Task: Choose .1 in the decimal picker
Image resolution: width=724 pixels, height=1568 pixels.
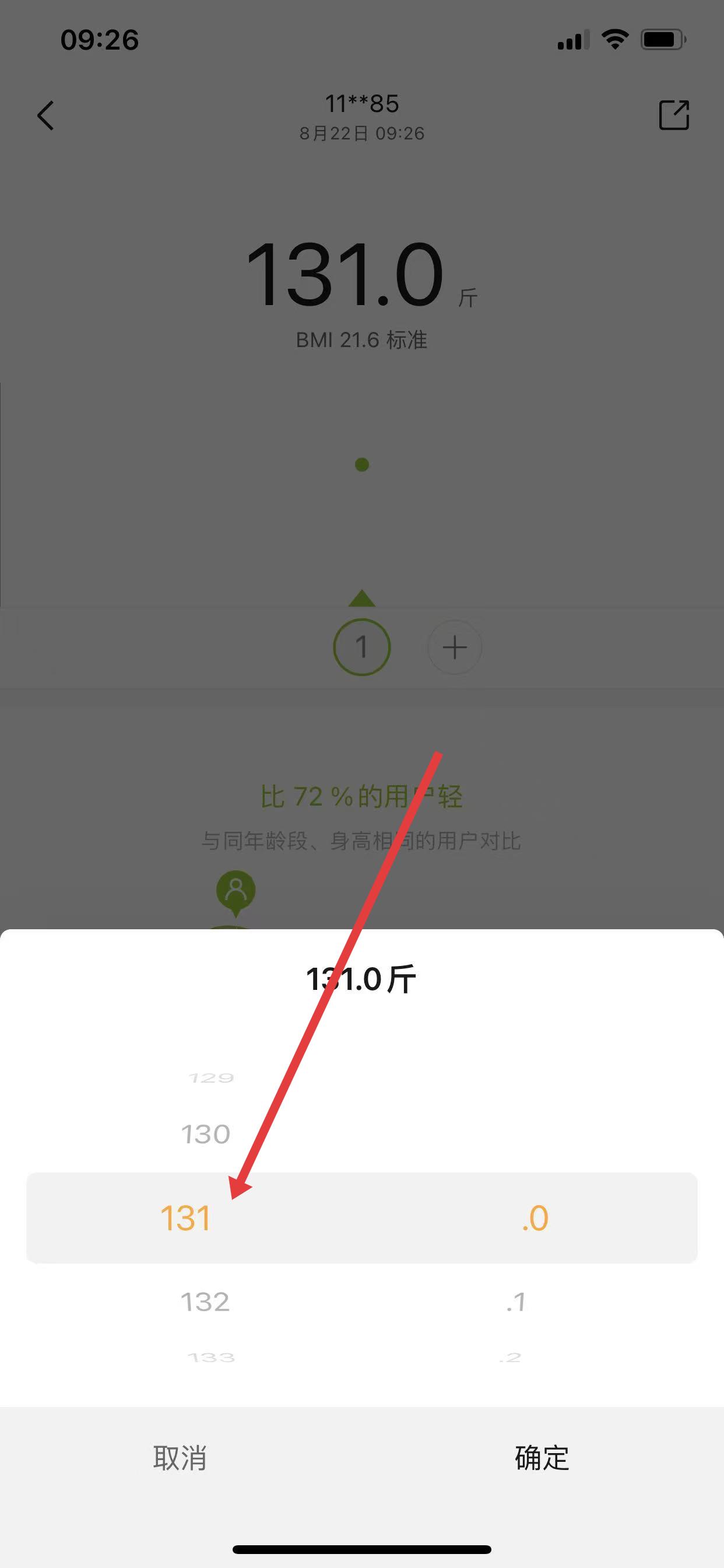Action: click(516, 1302)
